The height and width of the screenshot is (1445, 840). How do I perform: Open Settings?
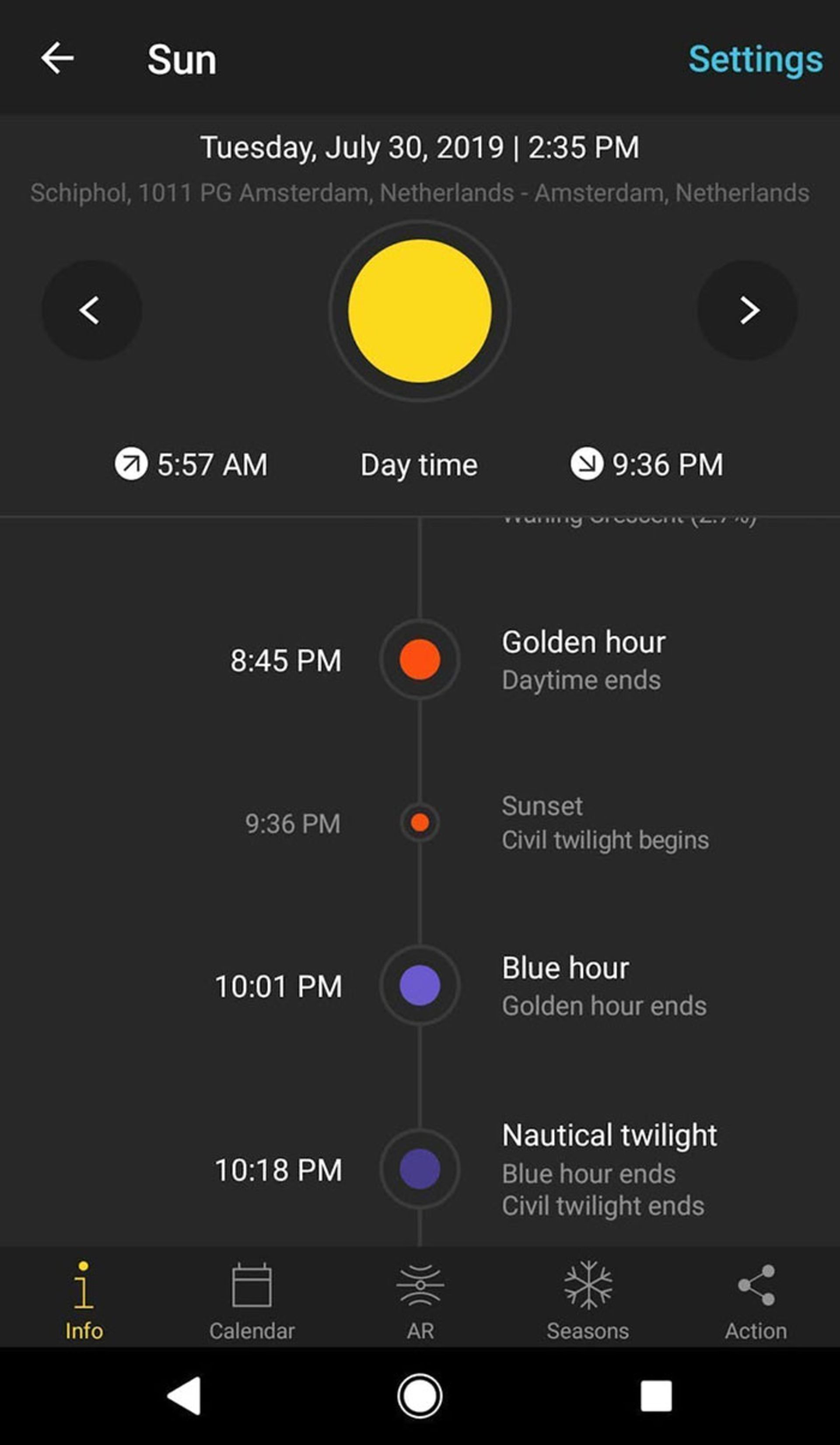pyautogui.click(x=755, y=59)
